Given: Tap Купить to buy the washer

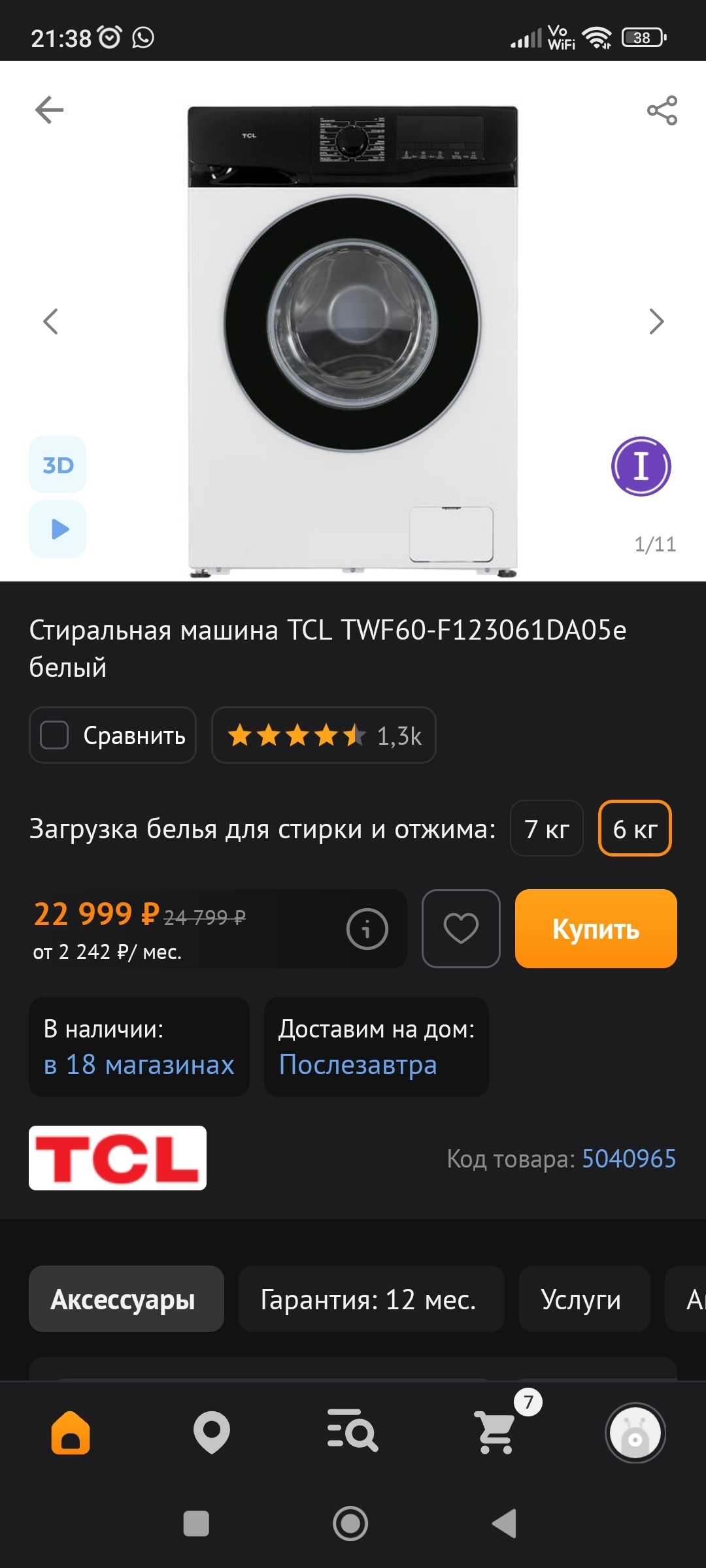Looking at the screenshot, I should 596,928.
